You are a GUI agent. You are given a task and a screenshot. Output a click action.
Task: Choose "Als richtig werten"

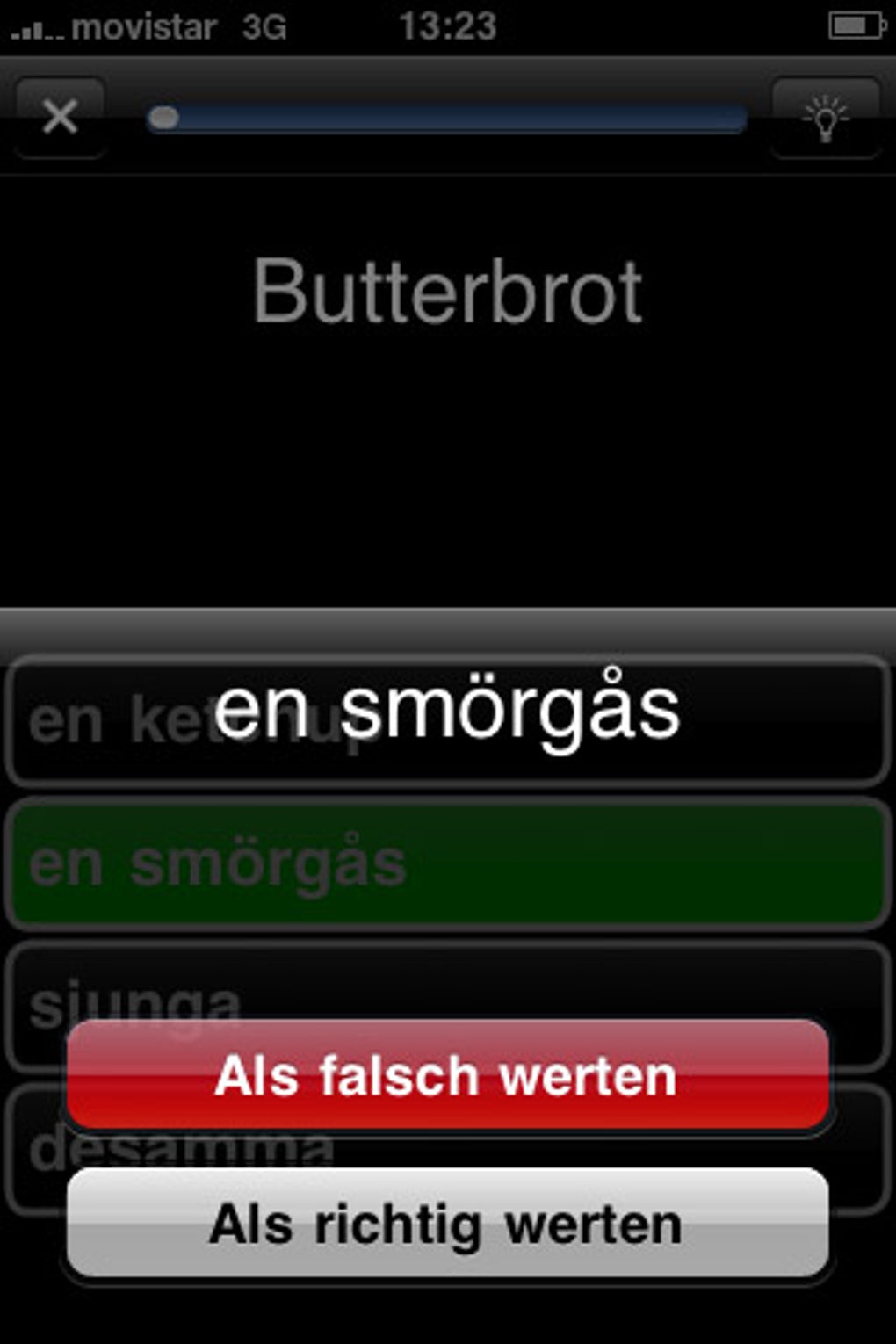pos(447,1223)
